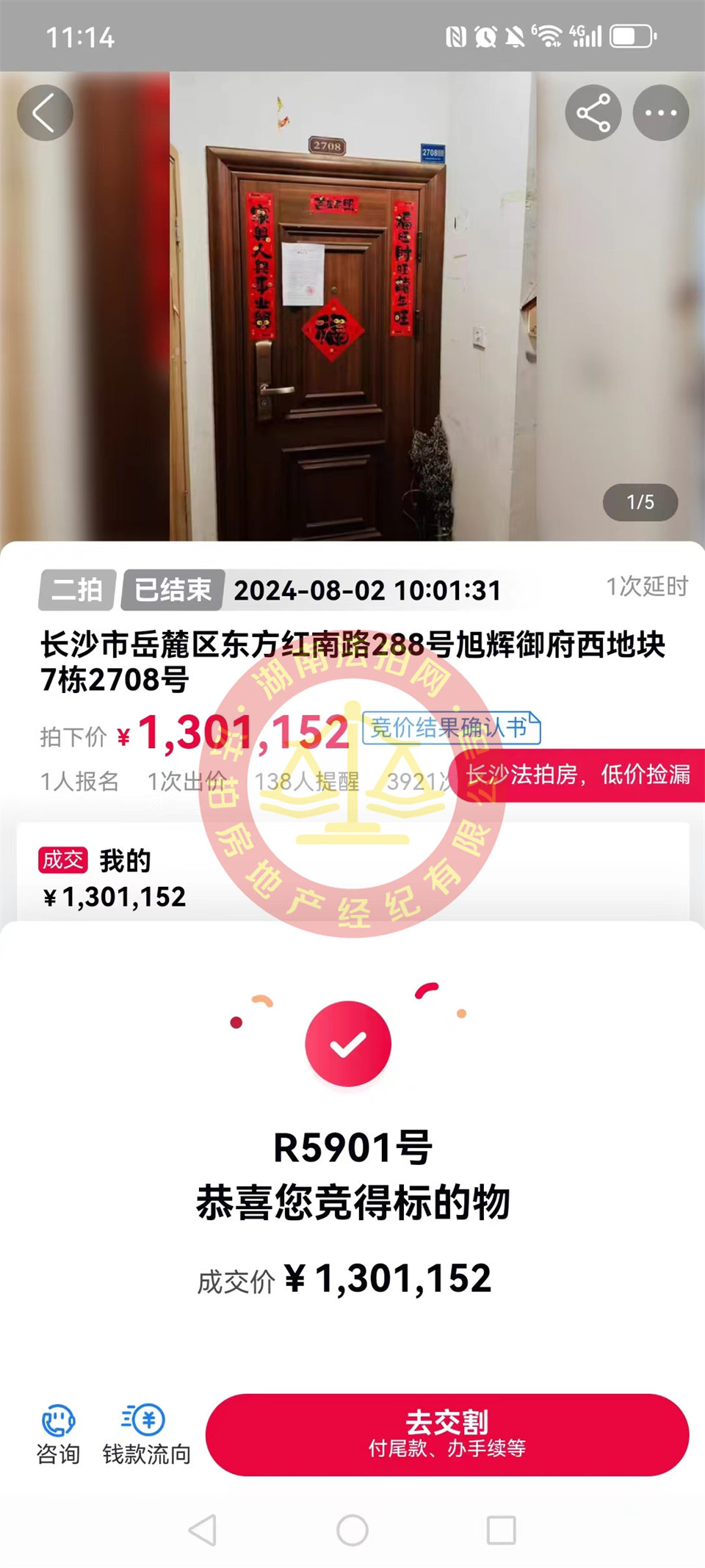The width and height of the screenshot is (705, 1568).
Task: Share this auction listing
Action: point(593,113)
